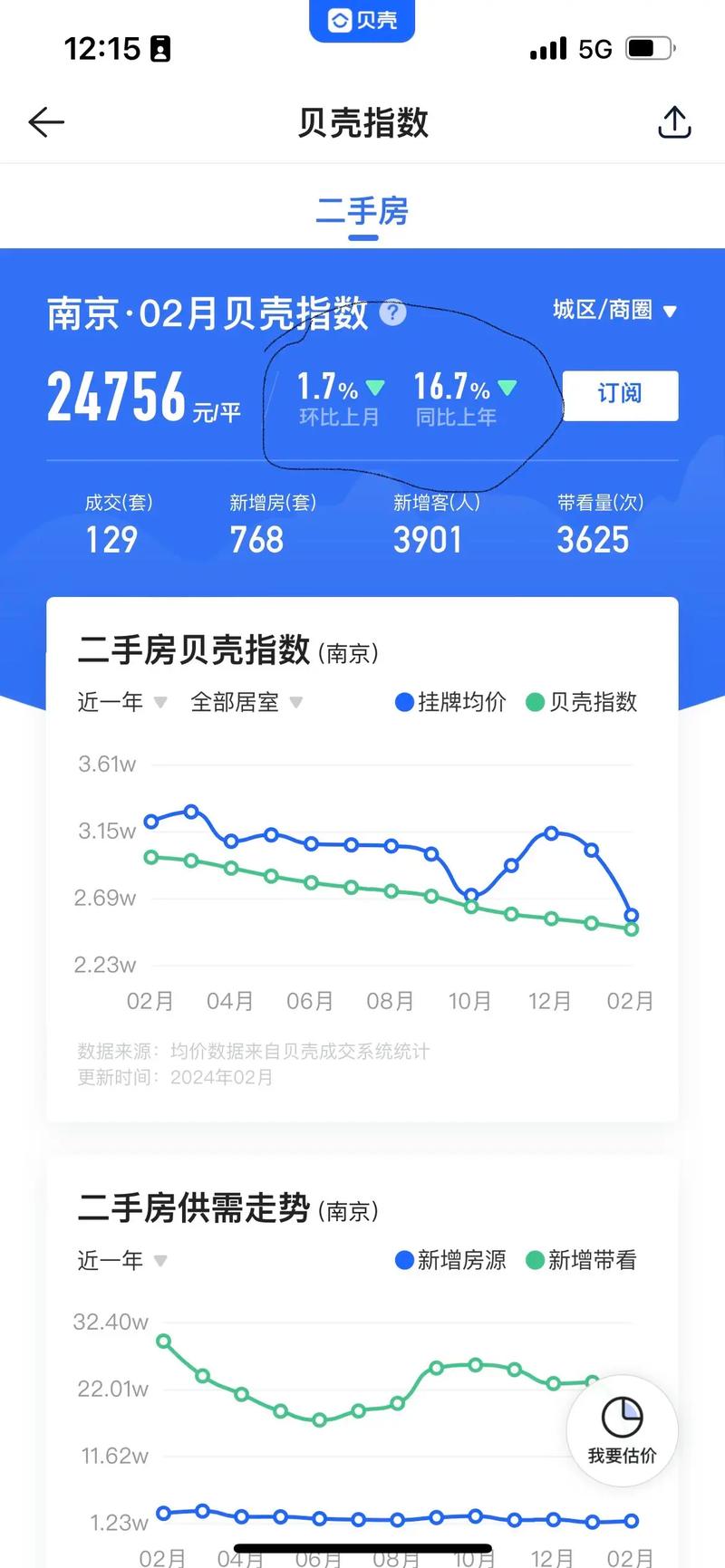Open the share icon at top right
This screenshot has width=725, height=1568.
point(674,121)
